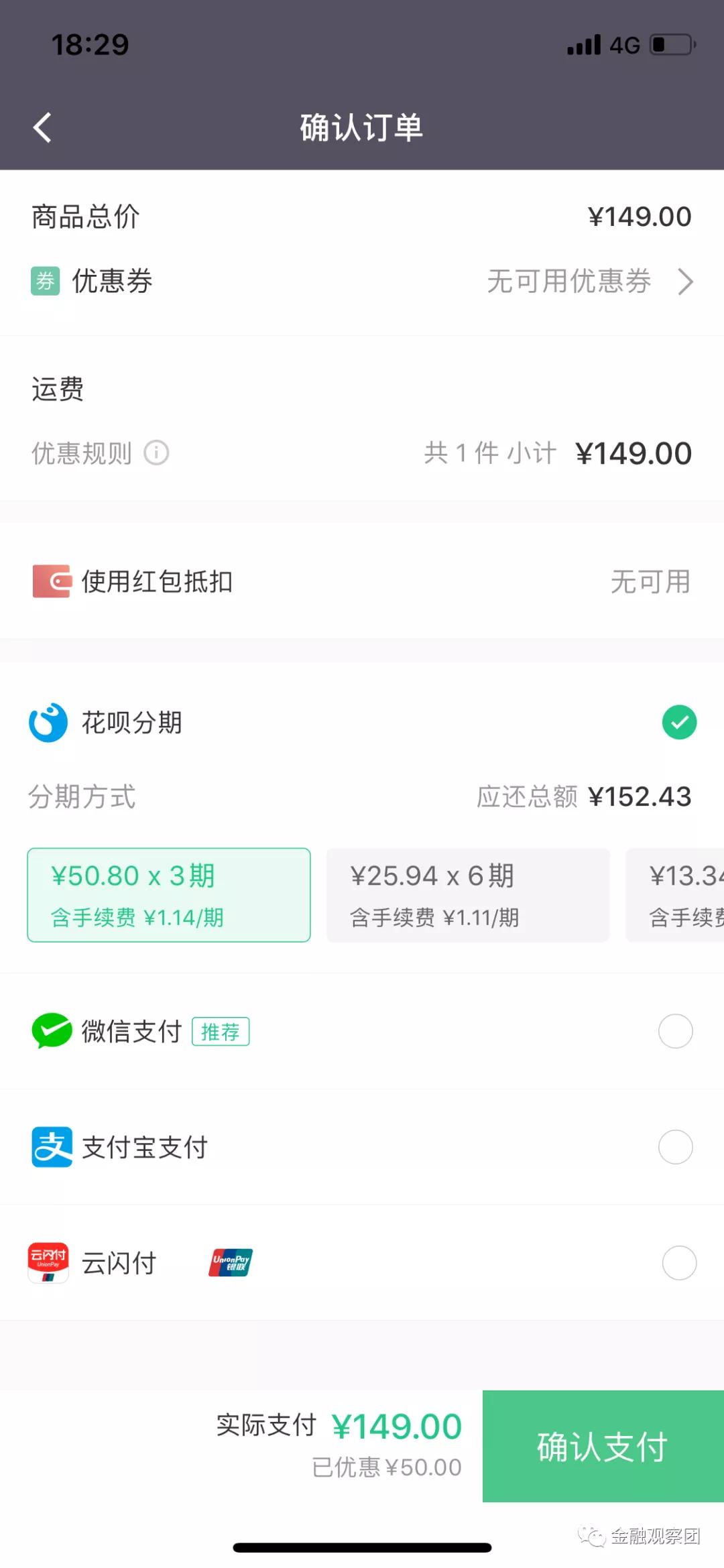Tap the selected ¥50.80 x 3期 plan card
The width and height of the screenshot is (724, 1568).
[x=168, y=895]
